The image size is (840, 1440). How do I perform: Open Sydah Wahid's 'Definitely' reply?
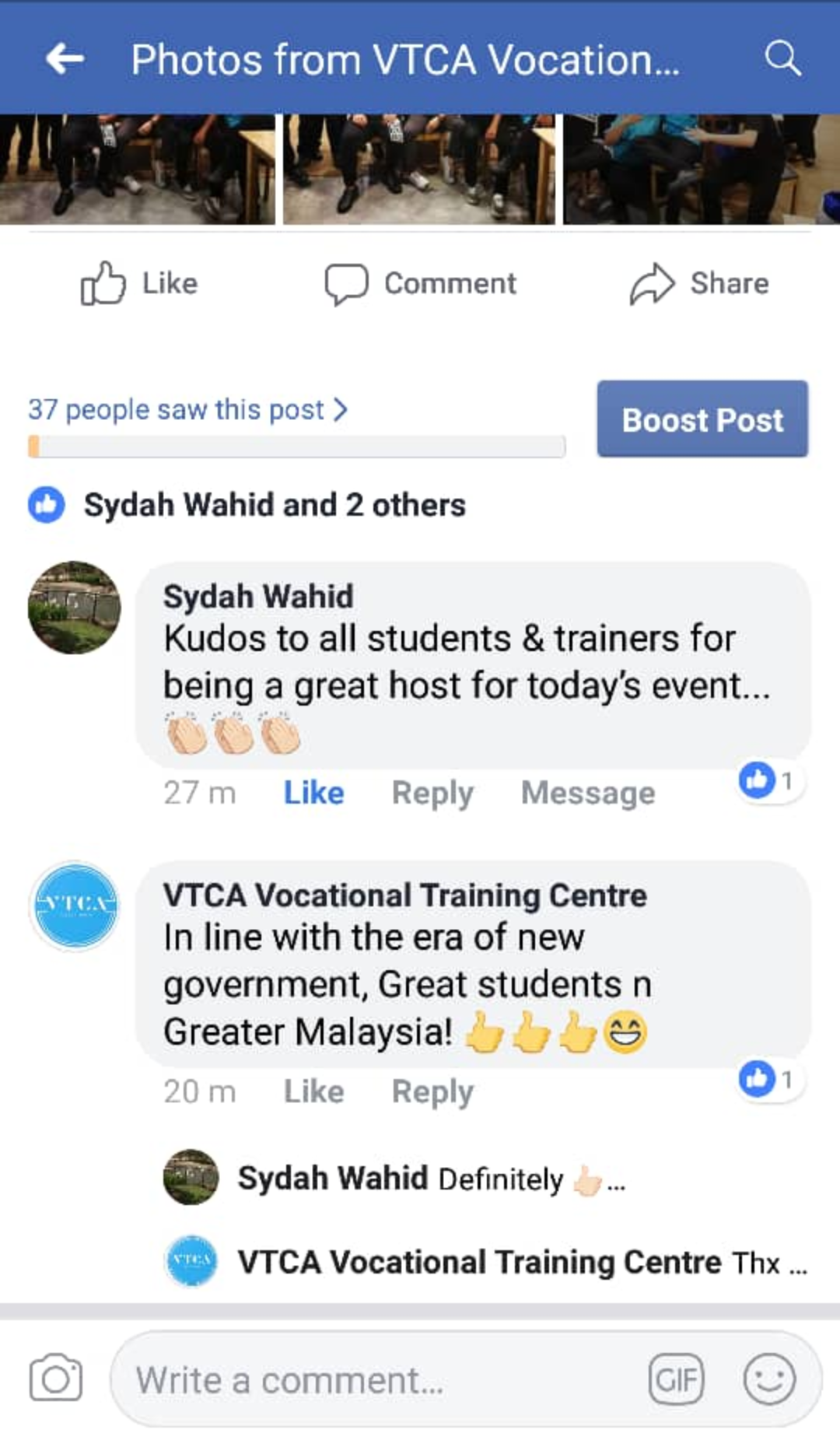click(432, 1179)
